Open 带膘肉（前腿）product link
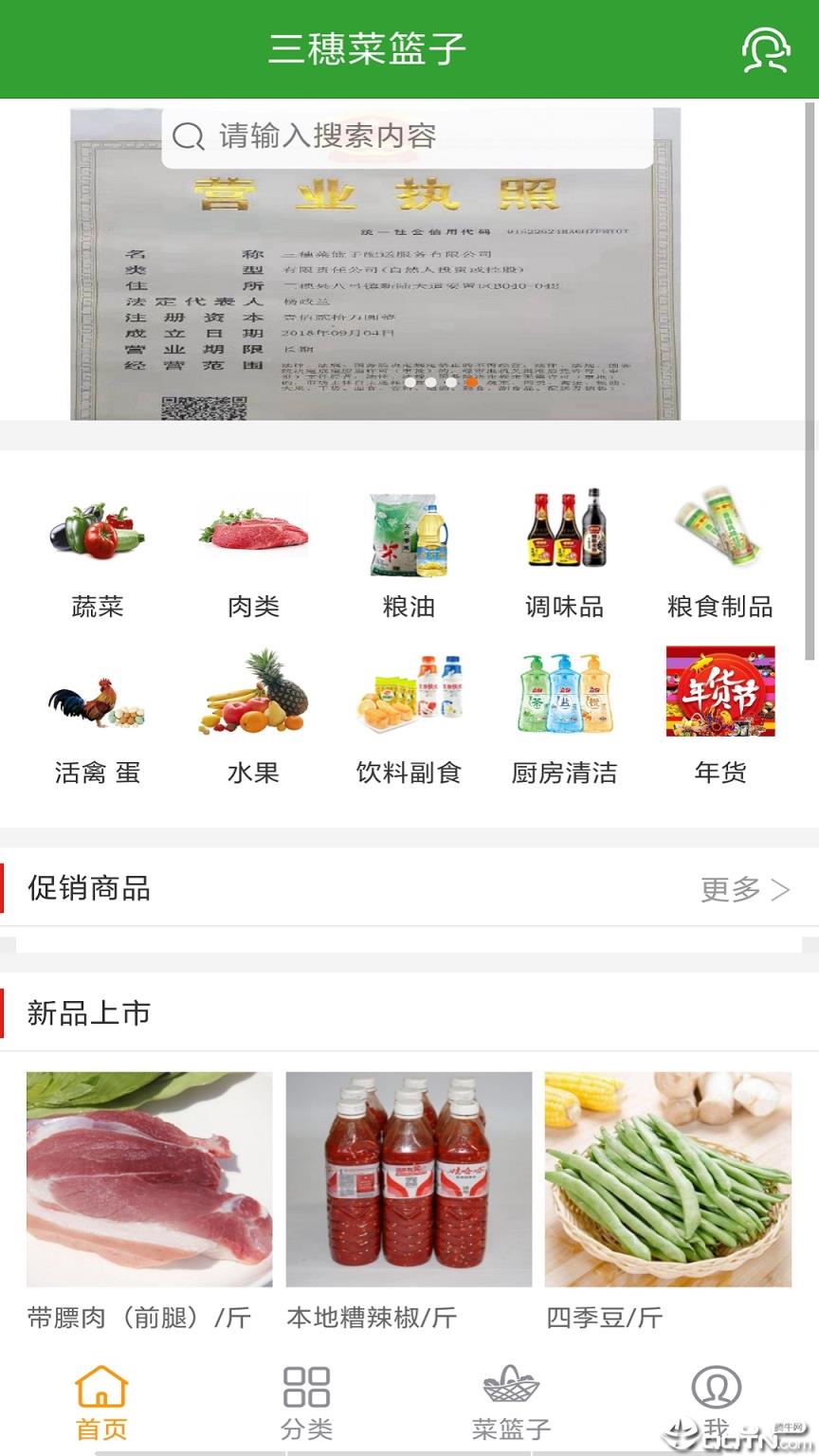Image resolution: width=819 pixels, height=1456 pixels. coord(148,1180)
